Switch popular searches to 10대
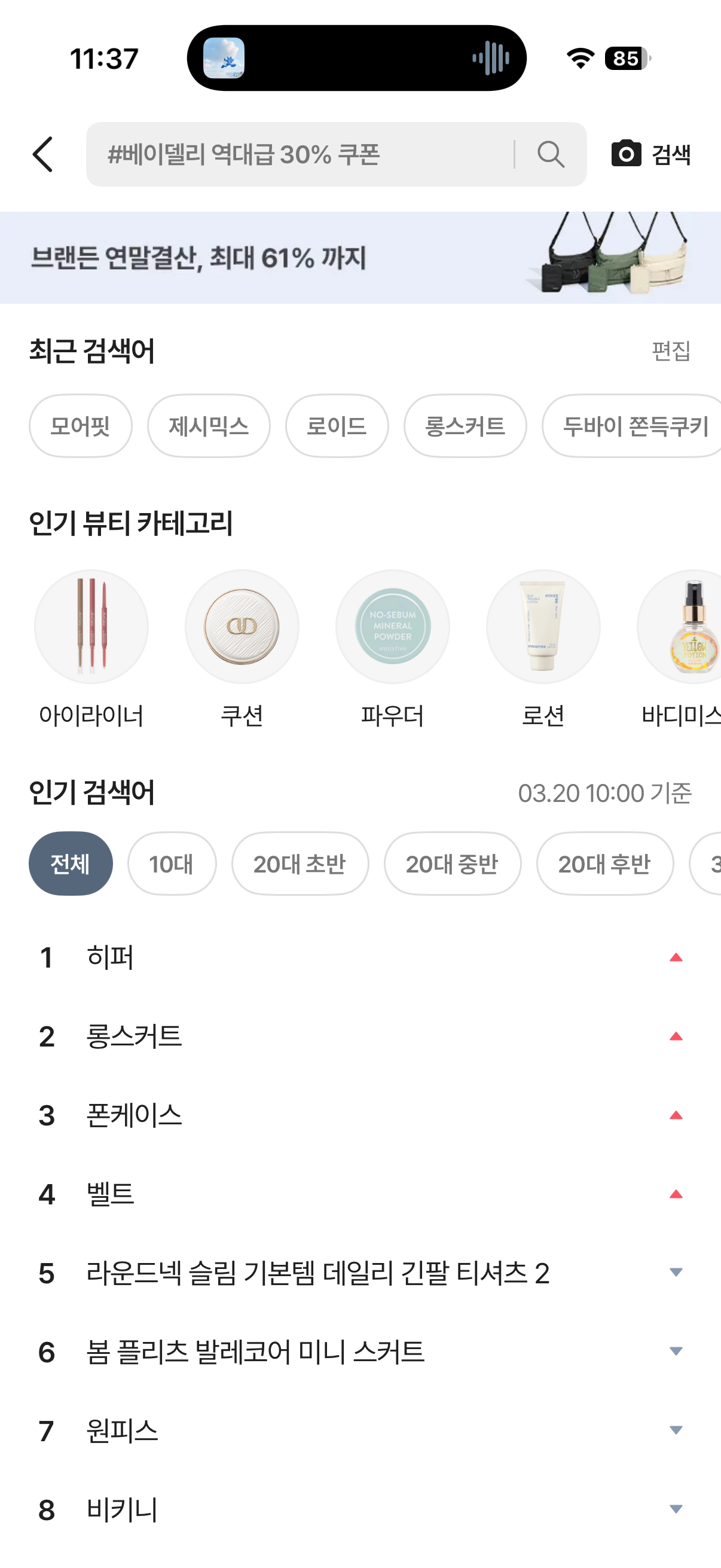The width and height of the screenshot is (721, 1568). (x=172, y=864)
